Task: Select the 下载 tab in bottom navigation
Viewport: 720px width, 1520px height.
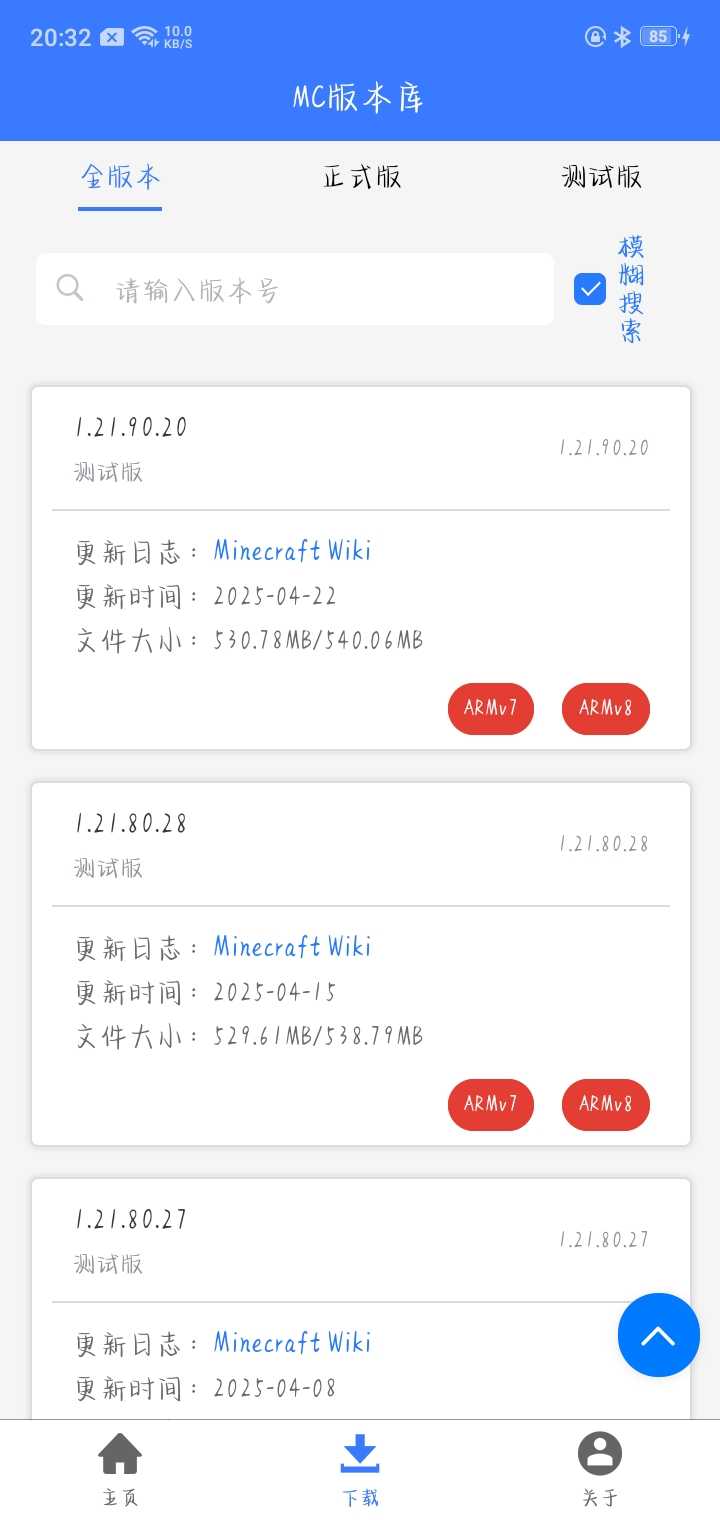Action: [x=360, y=1469]
